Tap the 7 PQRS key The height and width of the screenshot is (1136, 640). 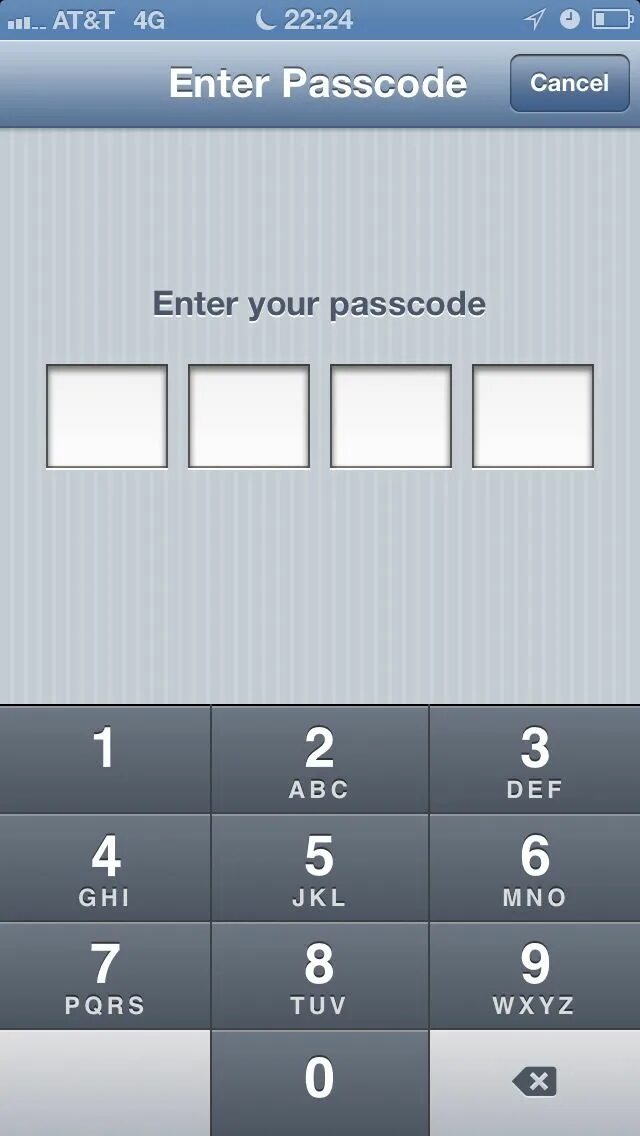[105, 976]
